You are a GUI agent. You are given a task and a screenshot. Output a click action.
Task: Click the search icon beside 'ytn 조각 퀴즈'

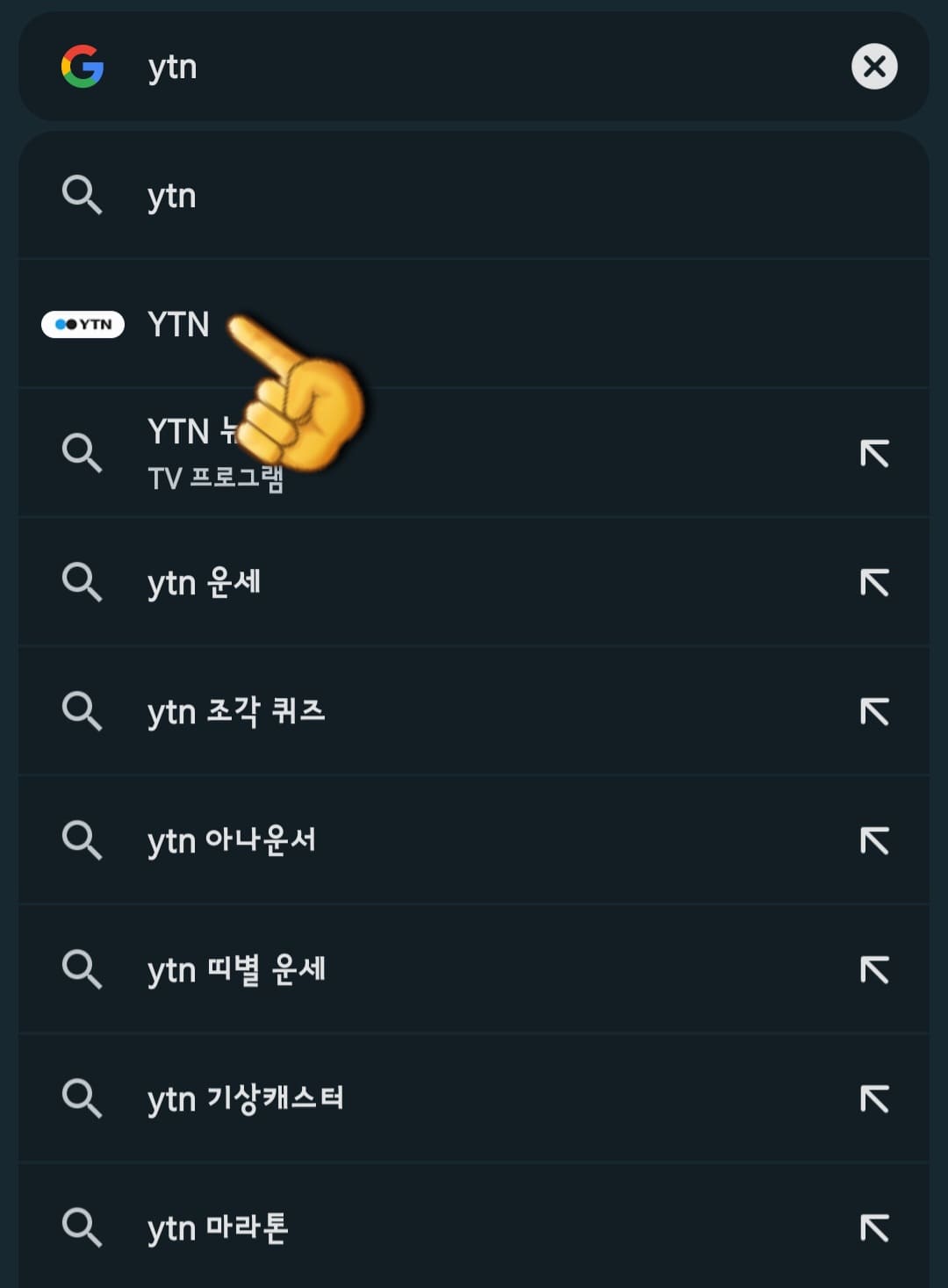click(83, 711)
